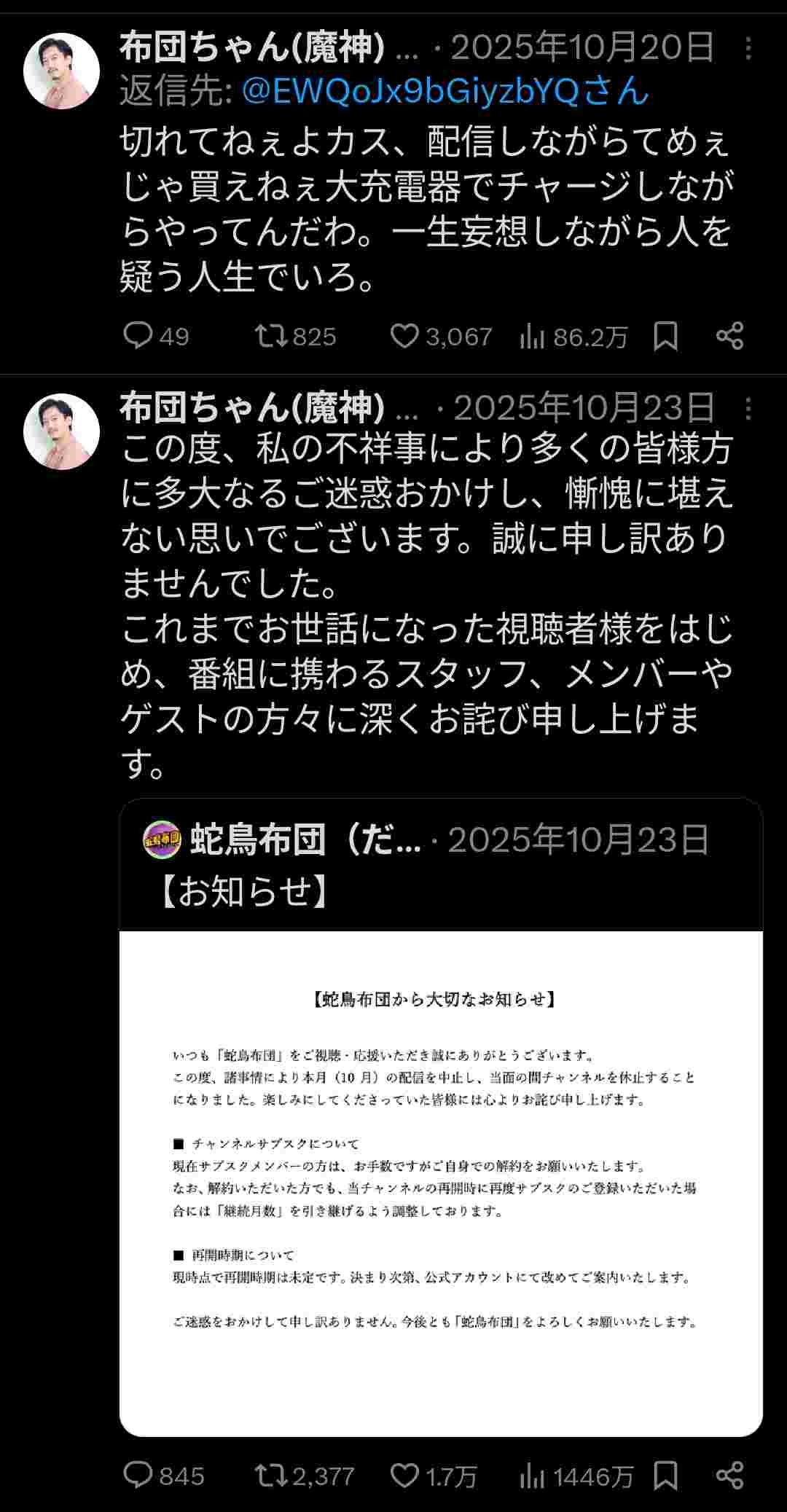
Task: Like the apology tweet with 1.7万 likes
Action: click(404, 1476)
